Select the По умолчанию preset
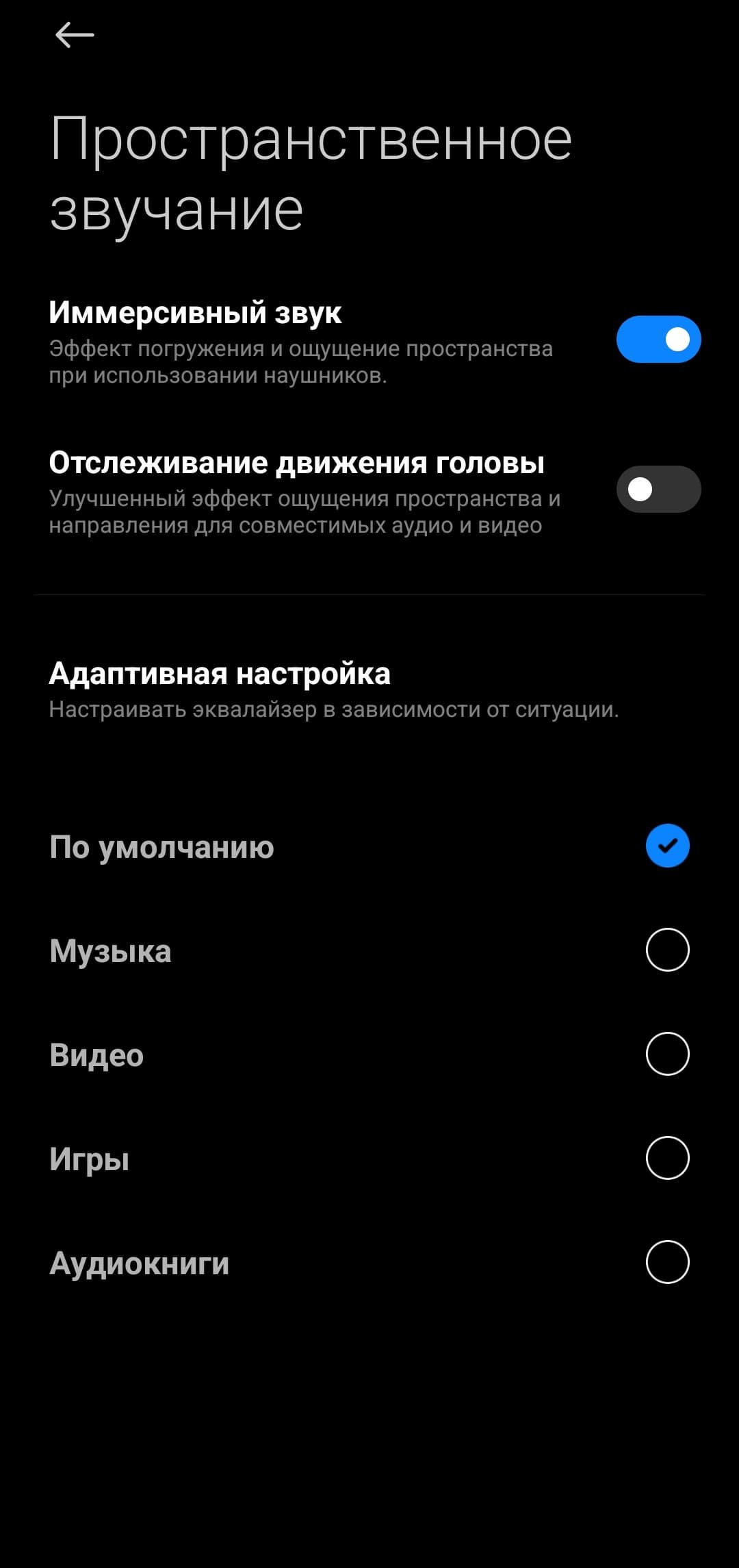This screenshot has height=1568, width=739. pos(667,846)
